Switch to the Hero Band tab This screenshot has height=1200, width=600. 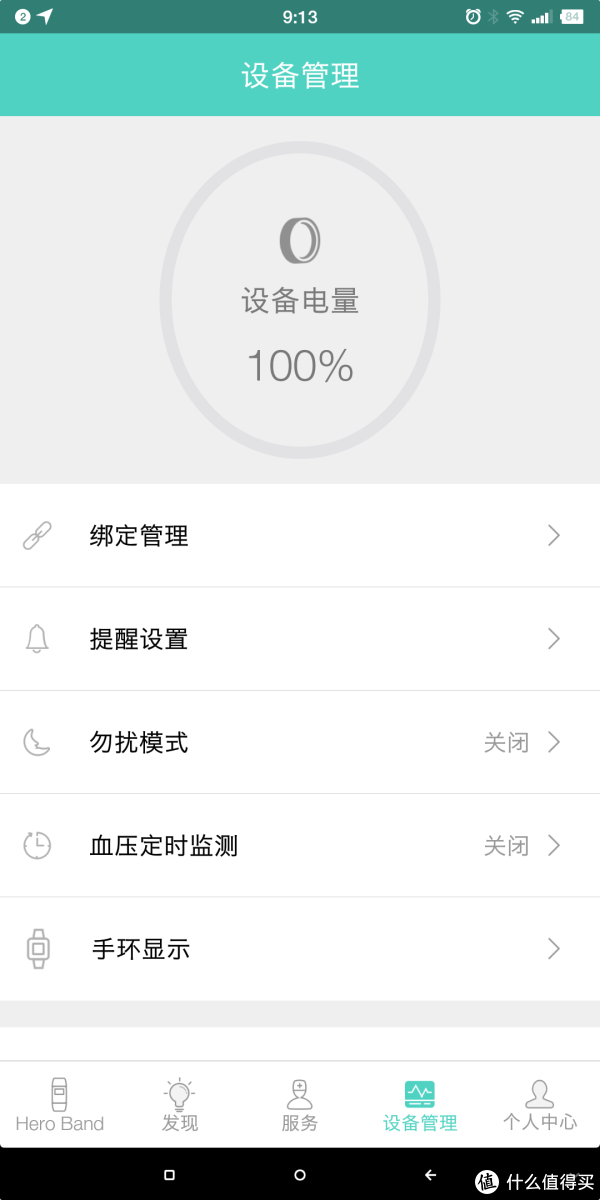[60, 1105]
